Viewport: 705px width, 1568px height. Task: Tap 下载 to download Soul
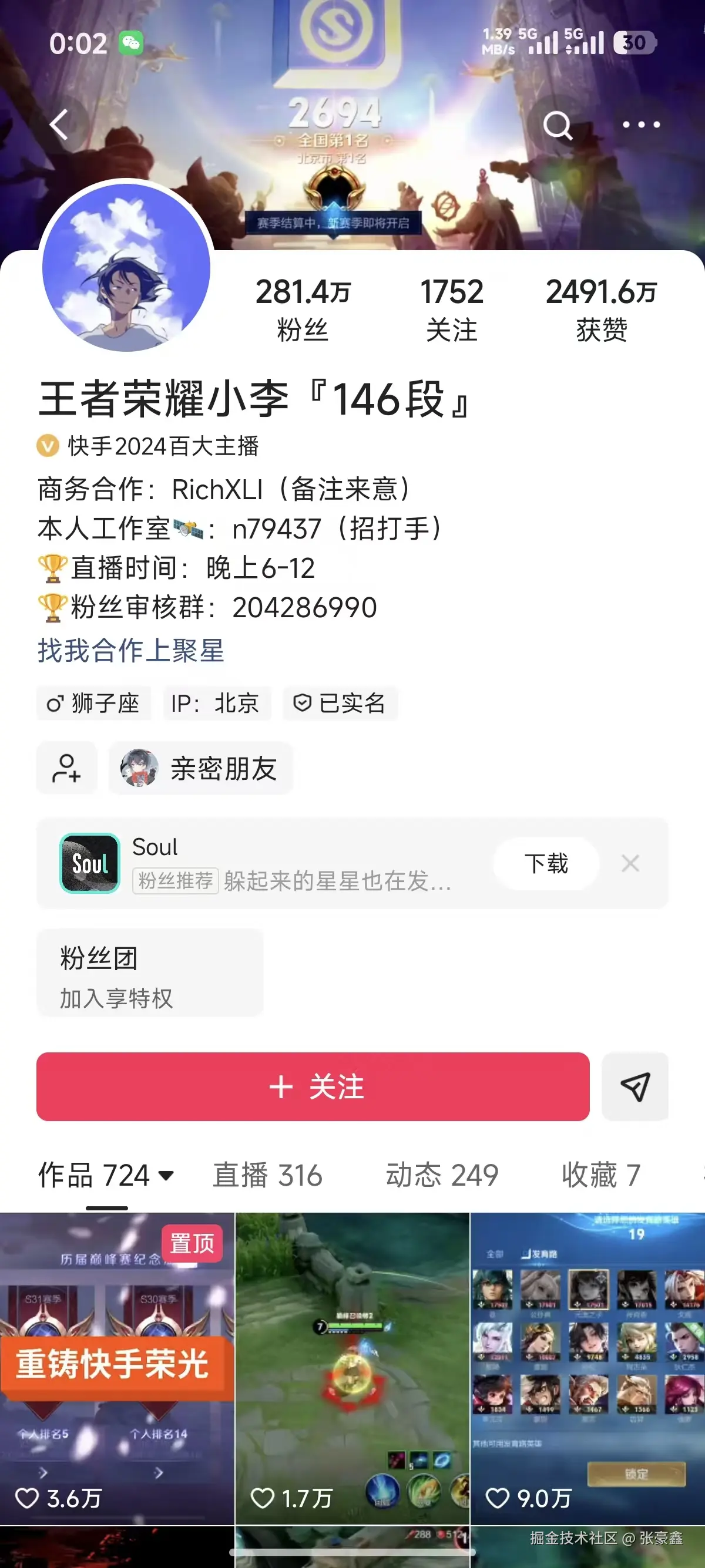(545, 863)
